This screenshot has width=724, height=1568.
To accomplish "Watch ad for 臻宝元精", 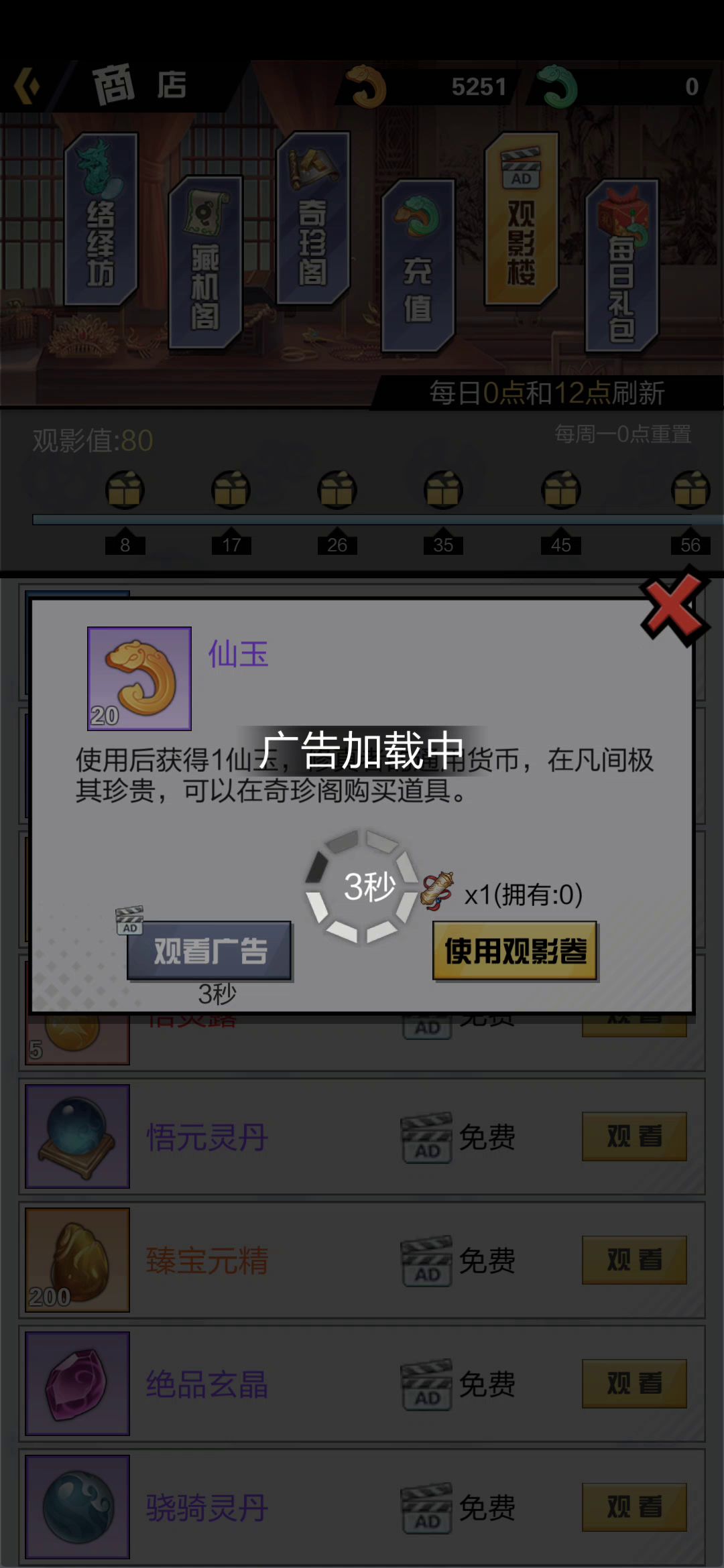I will [x=633, y=1260].
